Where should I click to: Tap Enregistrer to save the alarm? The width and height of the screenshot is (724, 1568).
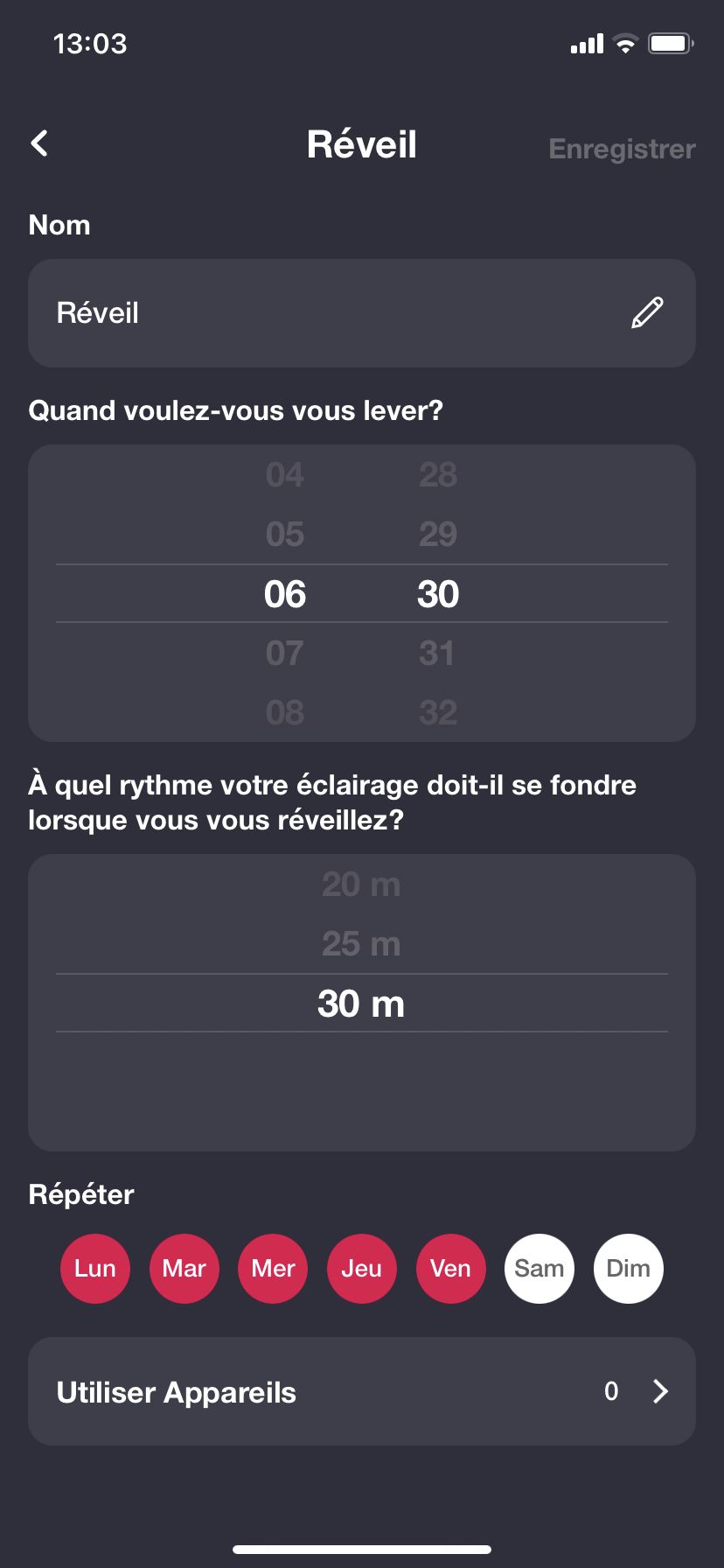(622, 149)
